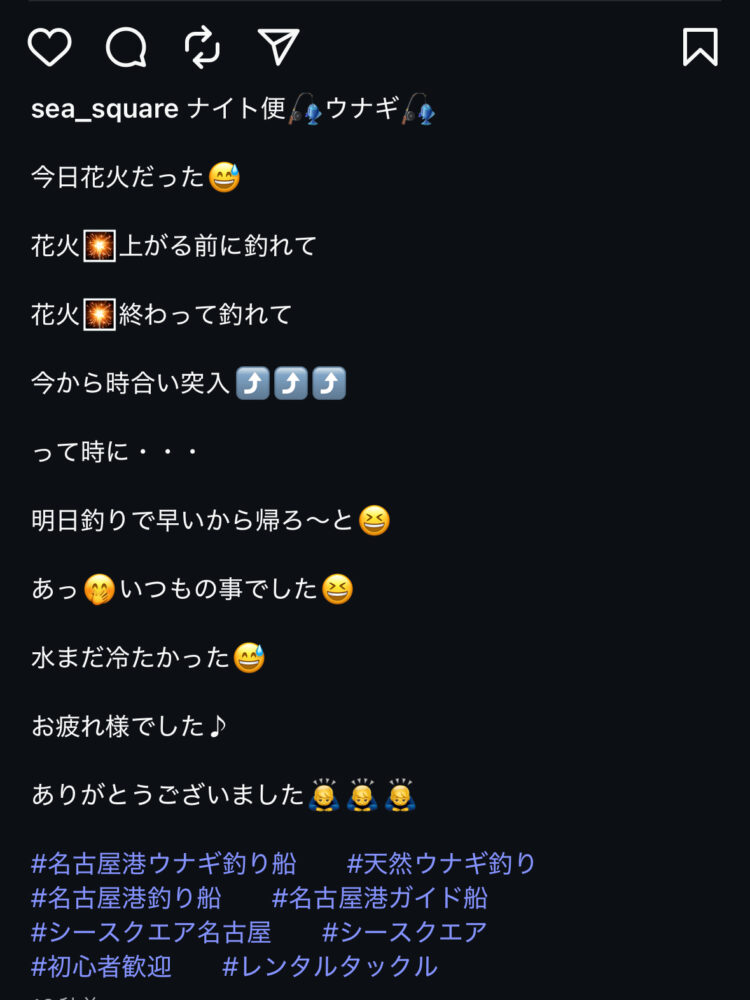Bookmark this post
The width and height of the screenshot is (750, 1000).
[700, 47]
